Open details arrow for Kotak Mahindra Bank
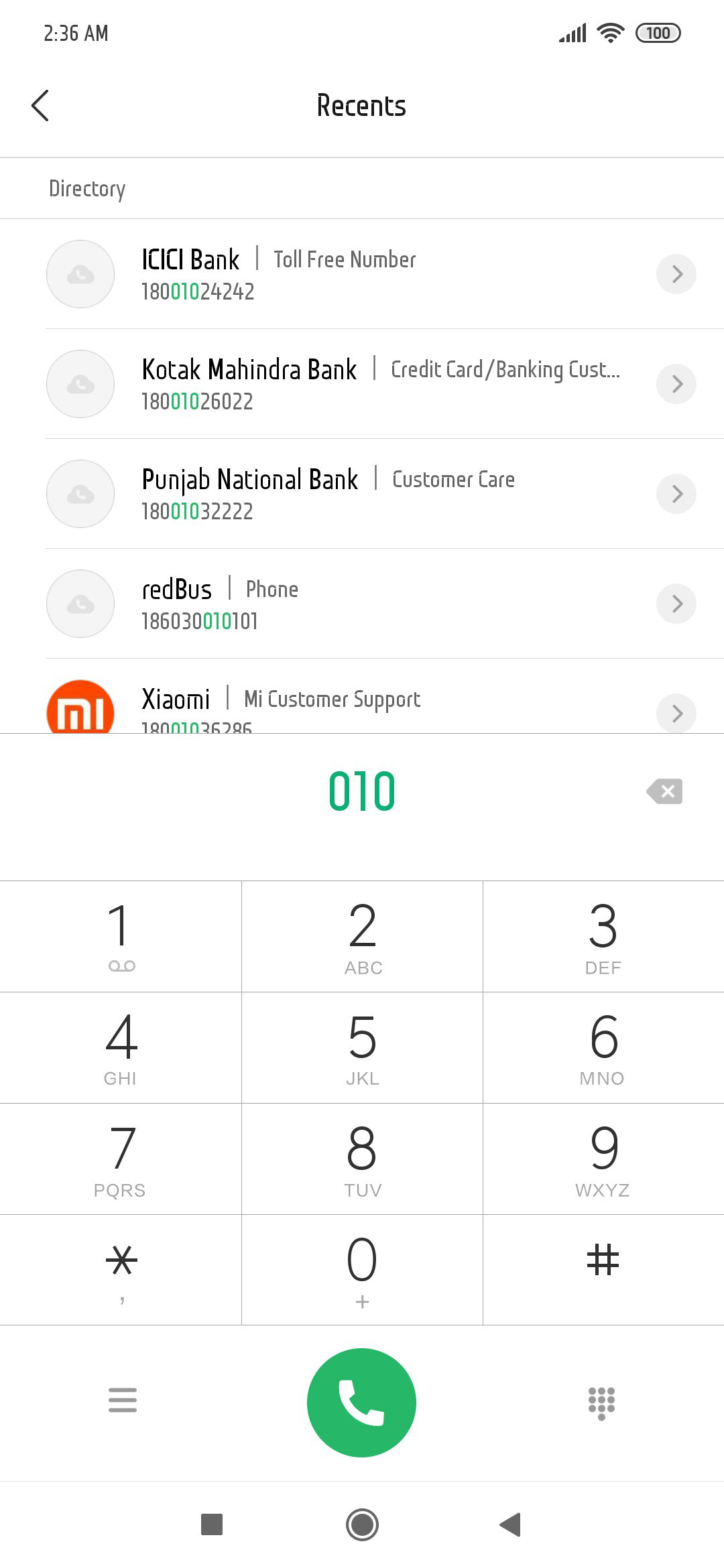 (676, 384)
